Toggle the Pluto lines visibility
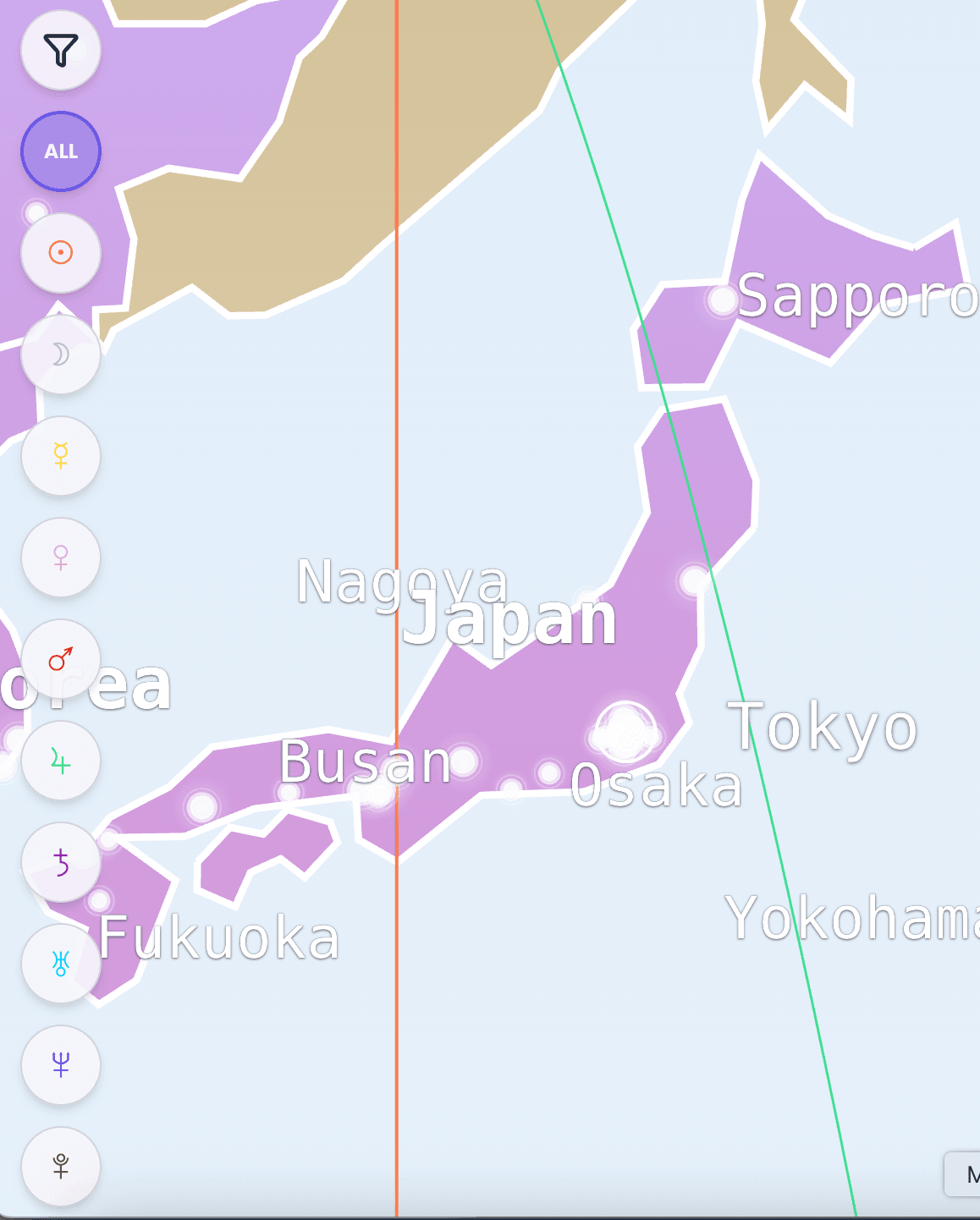The height and width of the screenshot is (1220, 980). coord(60,1167)
